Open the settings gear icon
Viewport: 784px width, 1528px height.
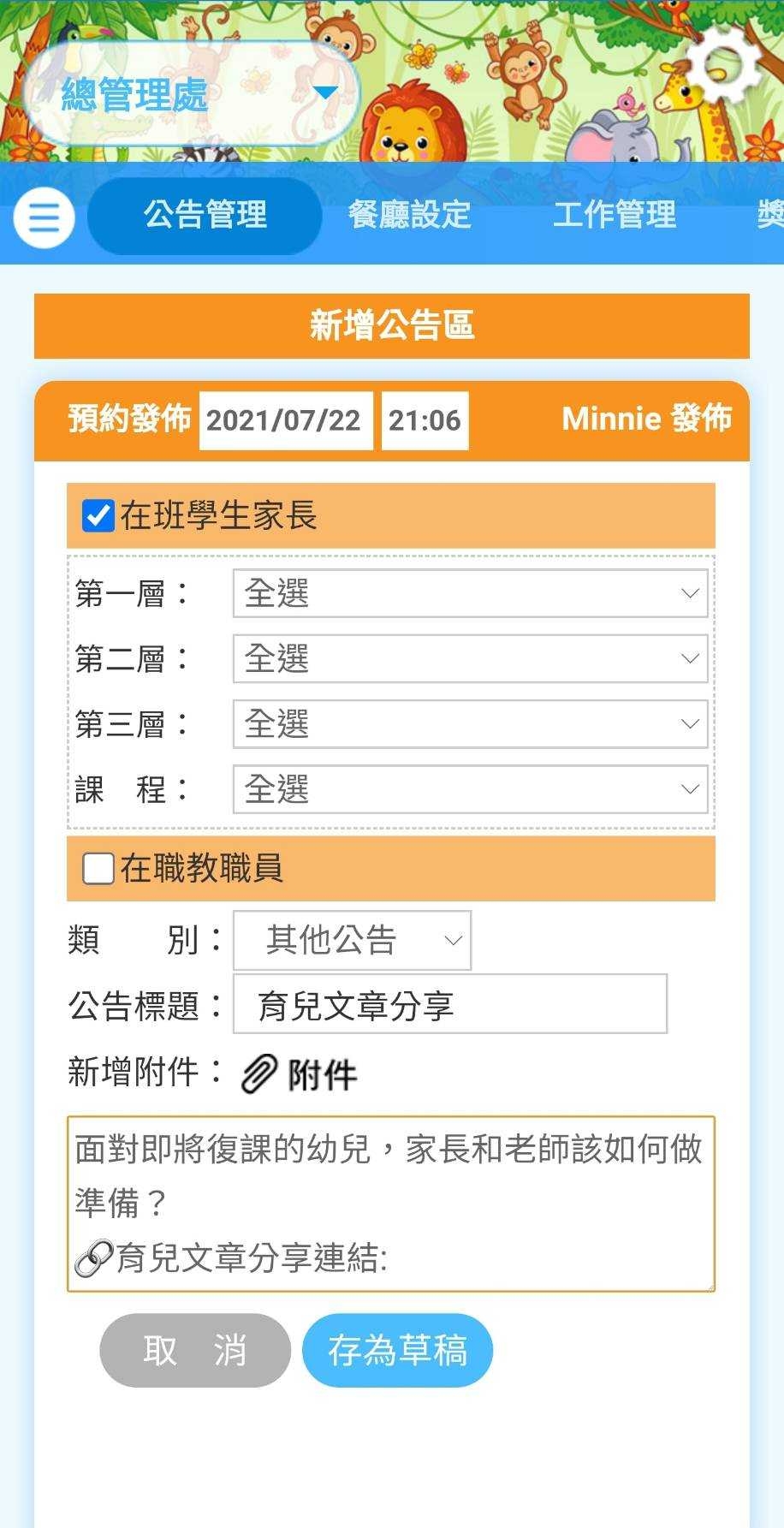(724, 64)
